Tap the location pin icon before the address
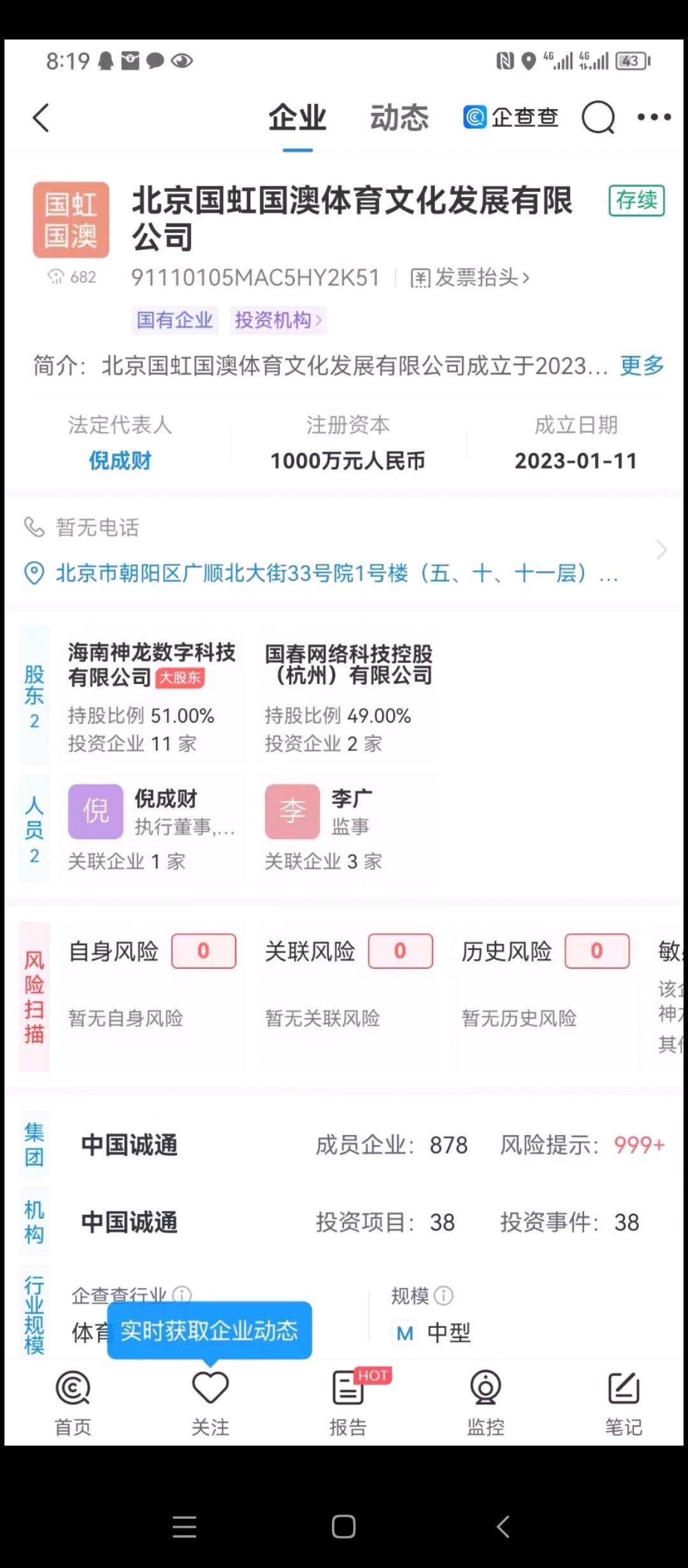 pyautogui.click(x=33, y=574)
